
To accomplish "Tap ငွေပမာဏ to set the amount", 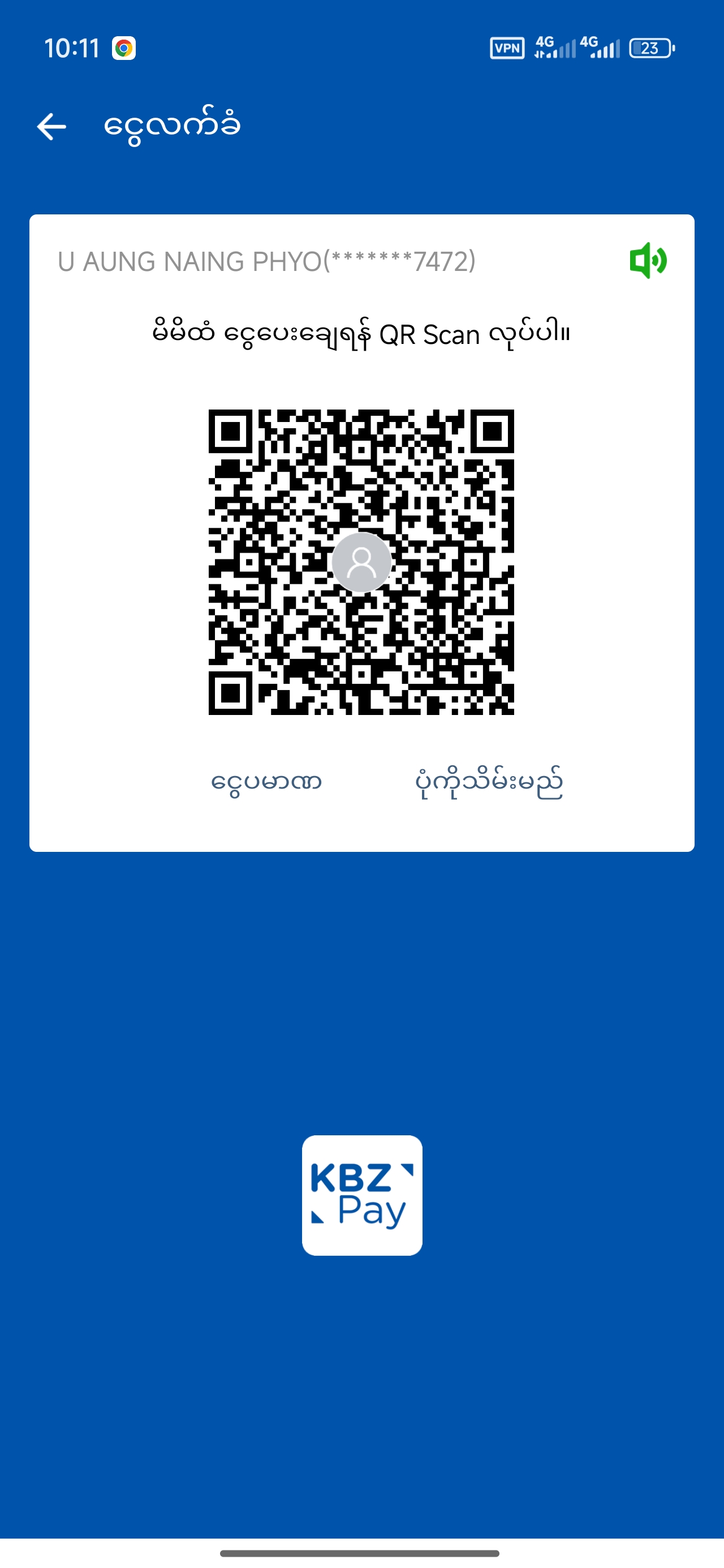I will click(x=266, y=782).
